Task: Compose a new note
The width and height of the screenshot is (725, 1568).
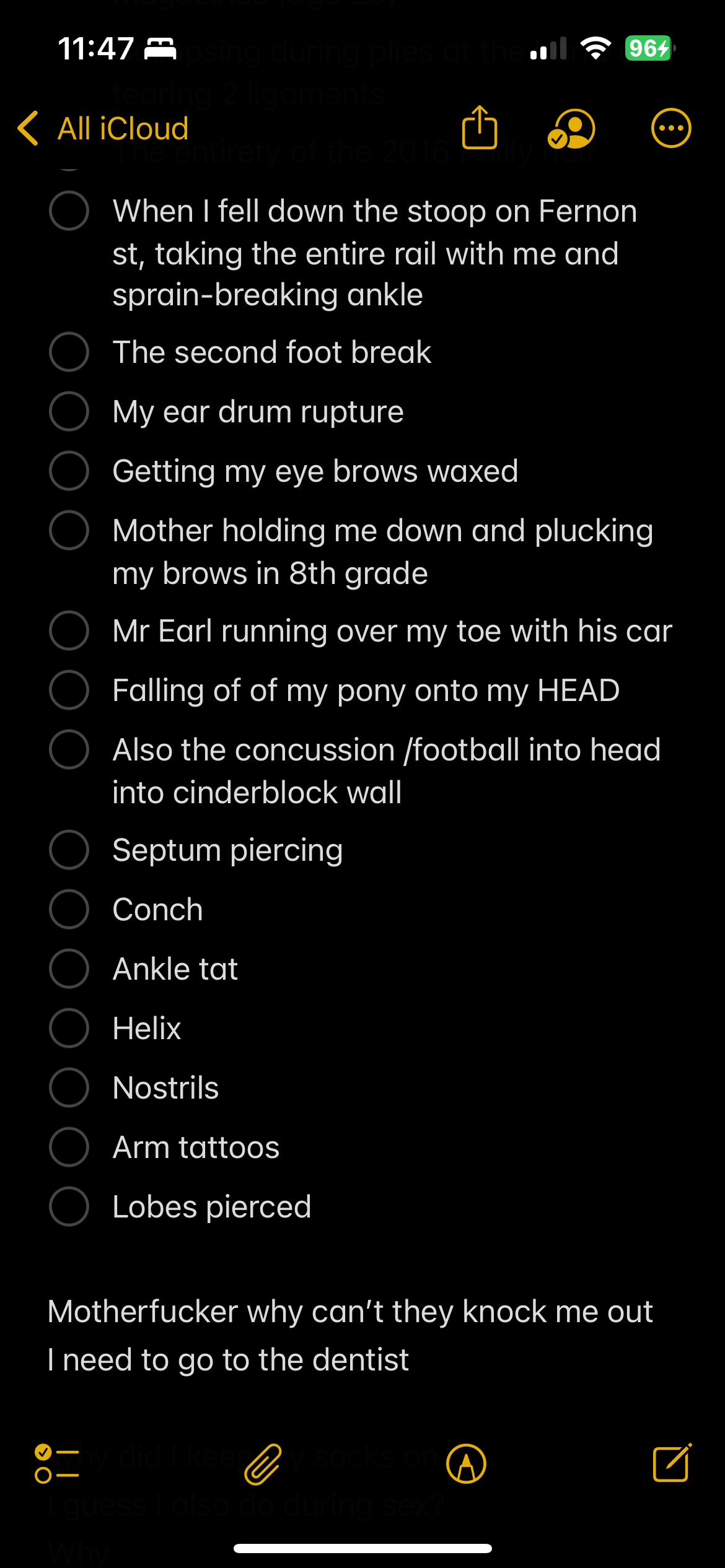Action: click(x=672, y=1464)
